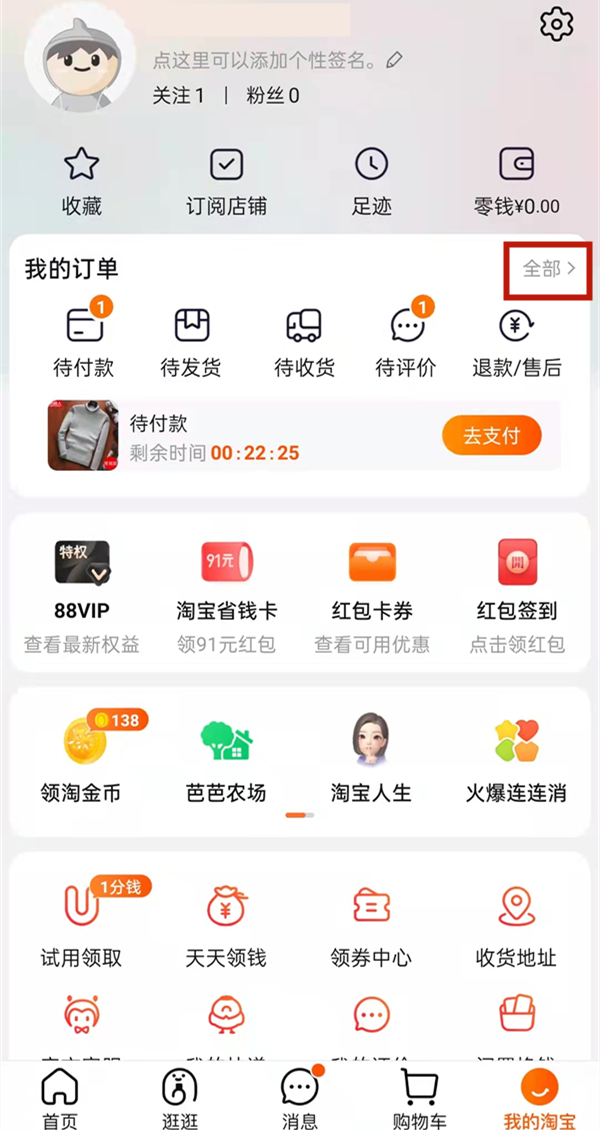Open 待收货 orders awaiting receipt

pyautogui.click(x=304, y=342)
